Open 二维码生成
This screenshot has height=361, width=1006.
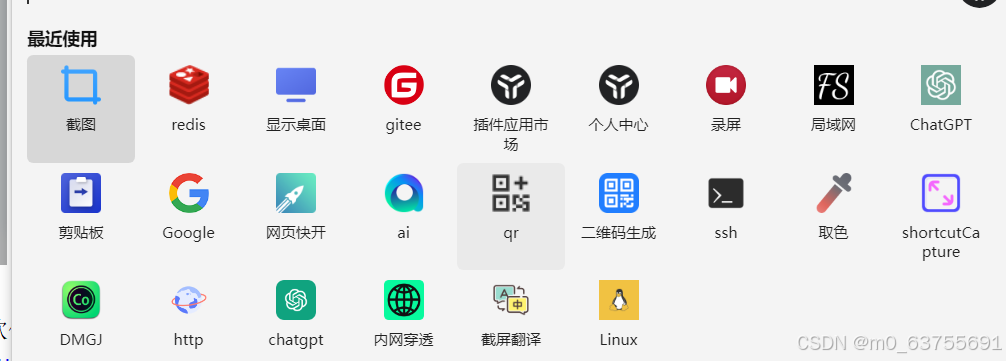tap(618, 216)
